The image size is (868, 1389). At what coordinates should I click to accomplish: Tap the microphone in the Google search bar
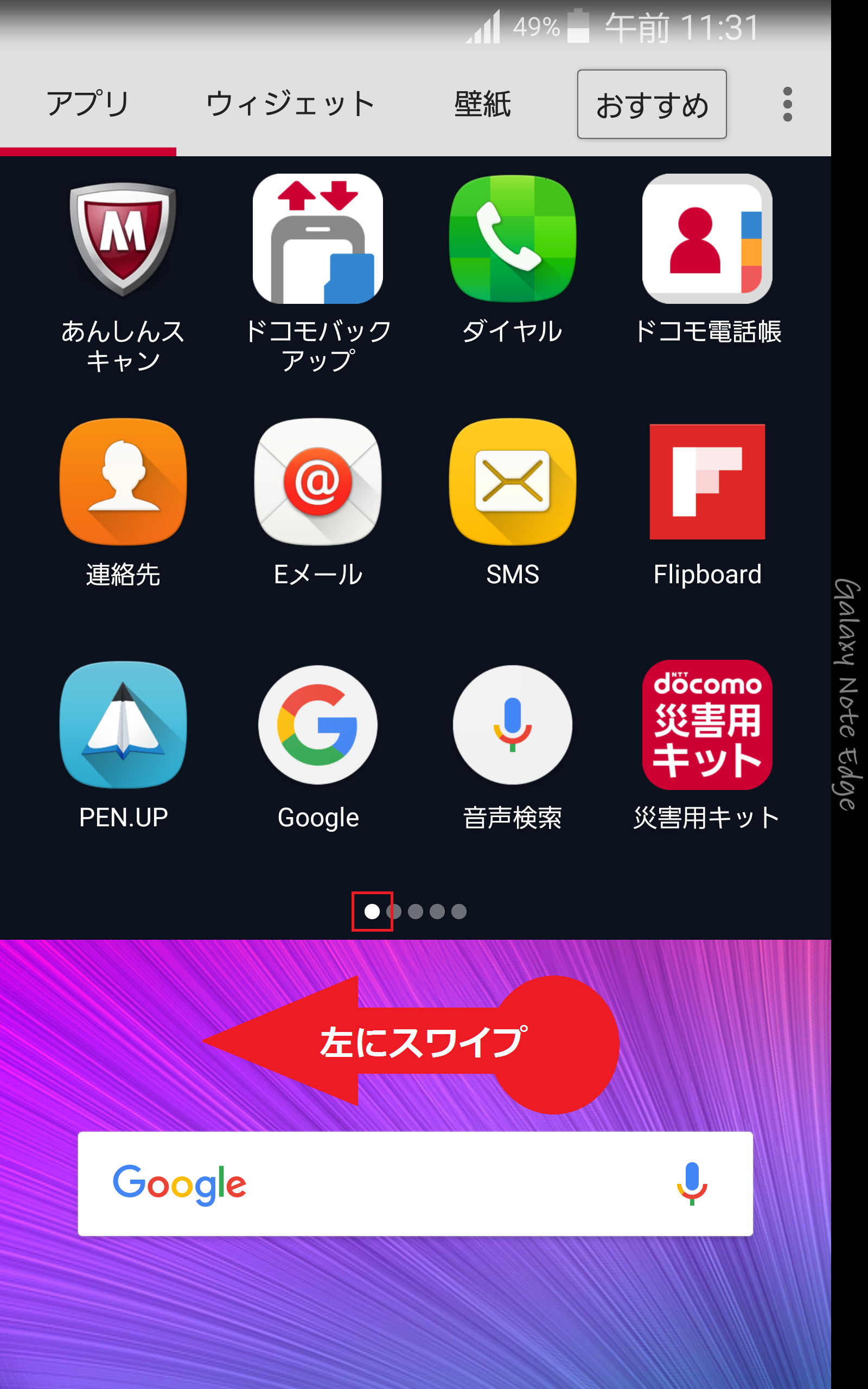(691, 1184)
